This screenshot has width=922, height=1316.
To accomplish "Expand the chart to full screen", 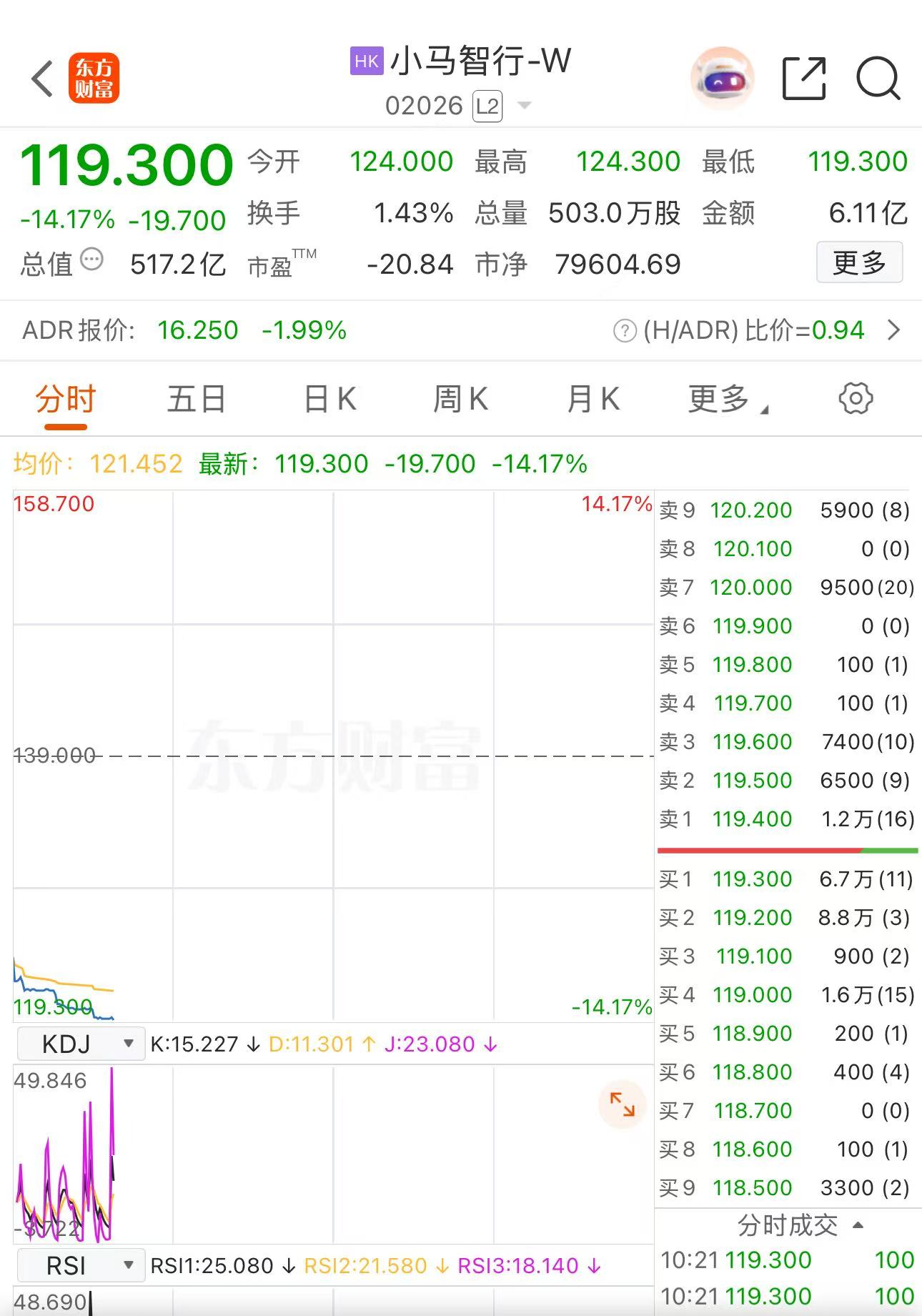I will [x=622, y=1104].
